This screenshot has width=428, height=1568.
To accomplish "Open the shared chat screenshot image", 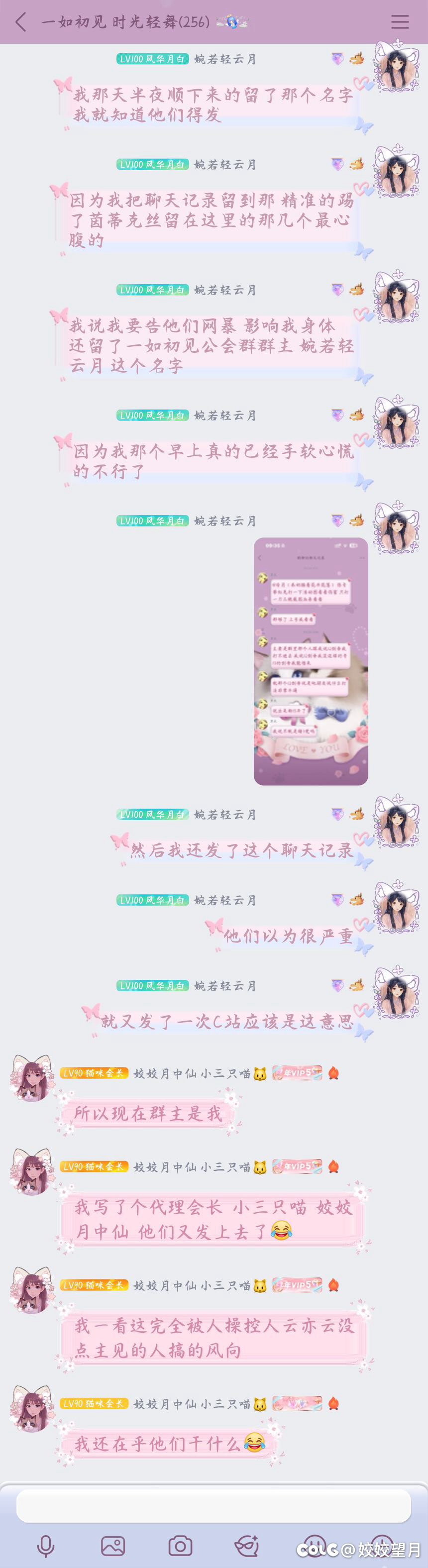I will tap(311, 661).
